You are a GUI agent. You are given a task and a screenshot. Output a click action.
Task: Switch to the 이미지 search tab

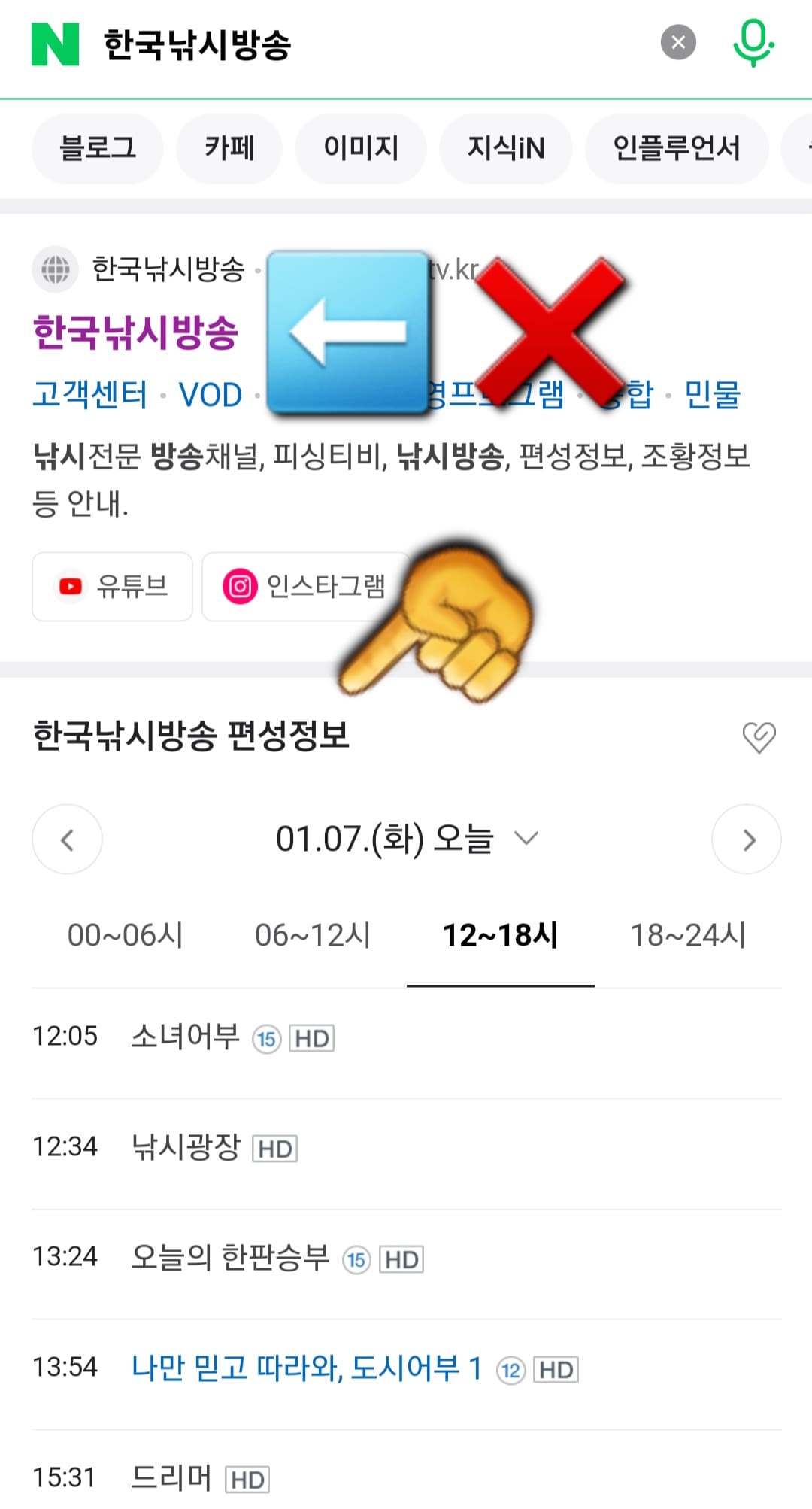pyautogui.click(x=360, y=148)
